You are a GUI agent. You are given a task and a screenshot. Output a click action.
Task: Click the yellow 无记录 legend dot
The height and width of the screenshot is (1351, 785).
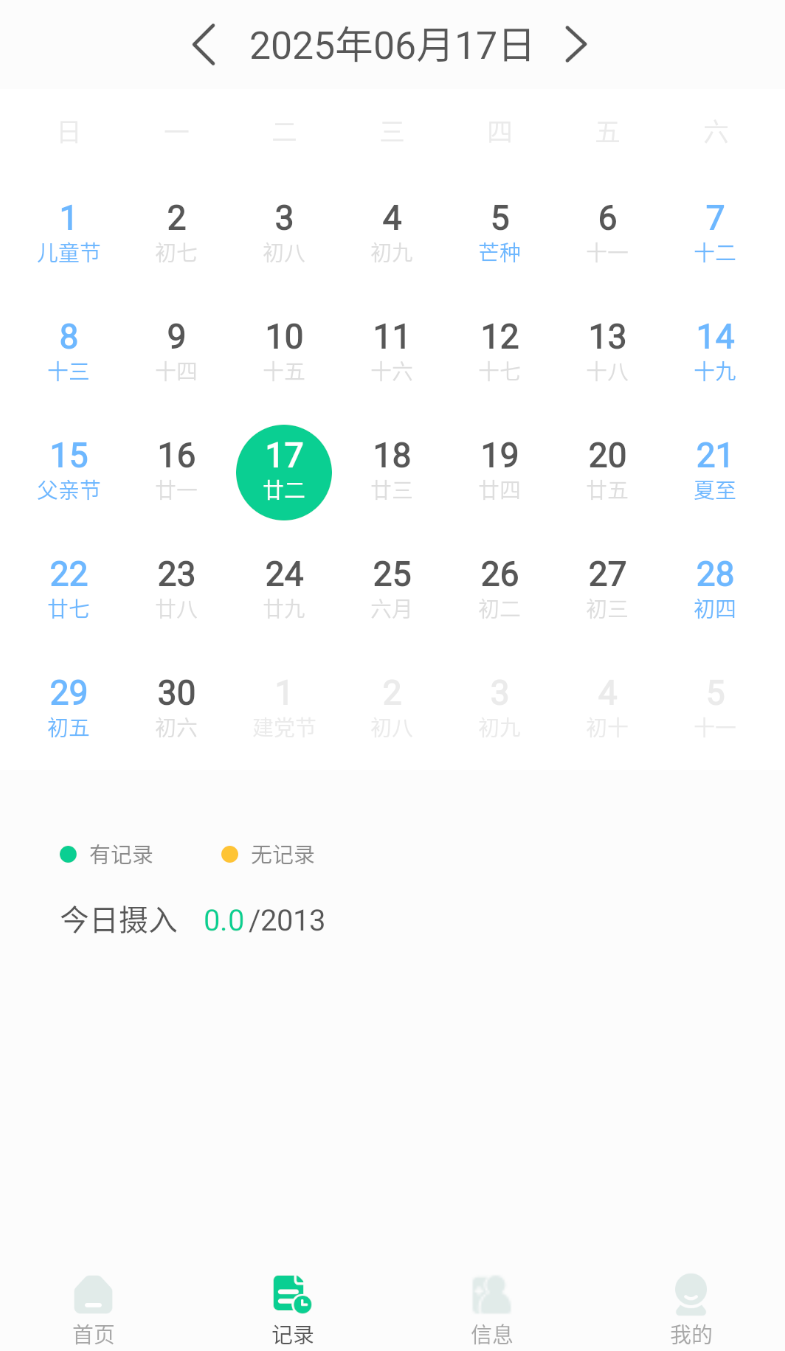[230, 854]
